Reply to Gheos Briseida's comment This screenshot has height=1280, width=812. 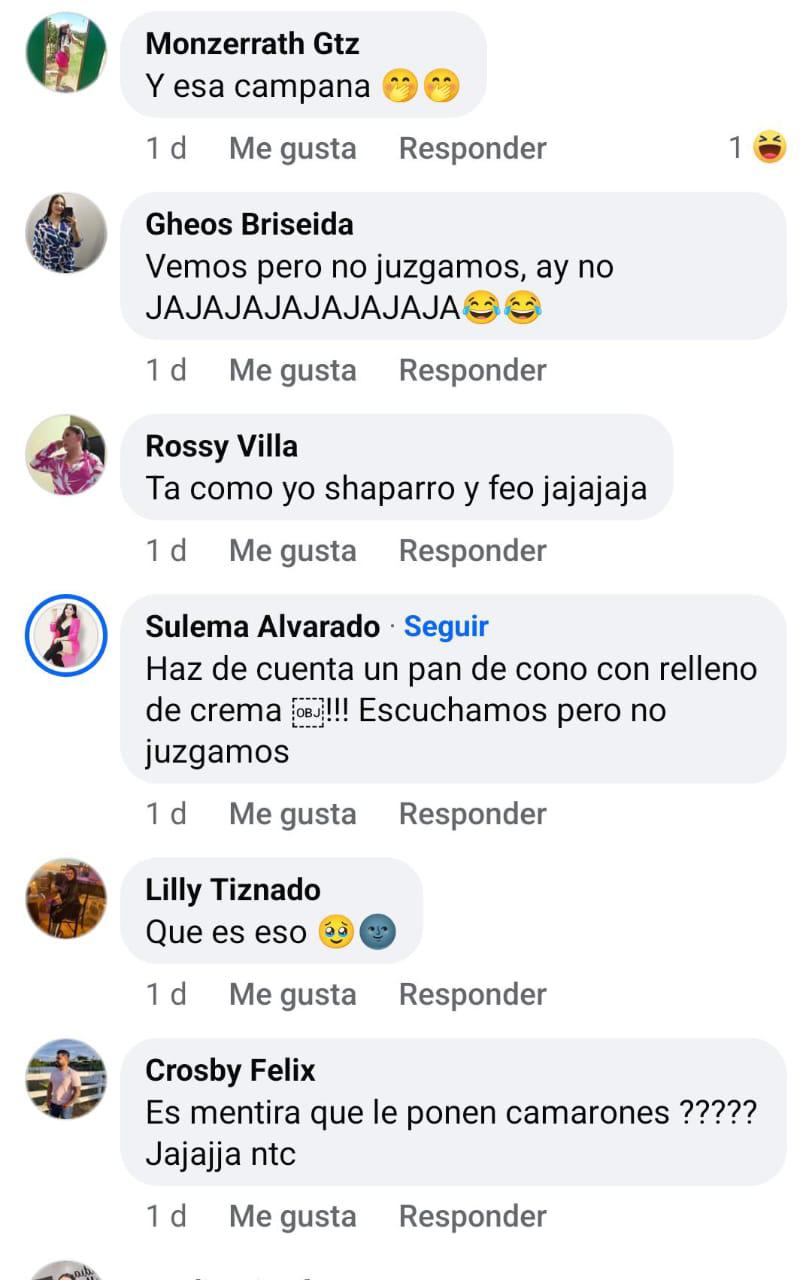point(472,370)
